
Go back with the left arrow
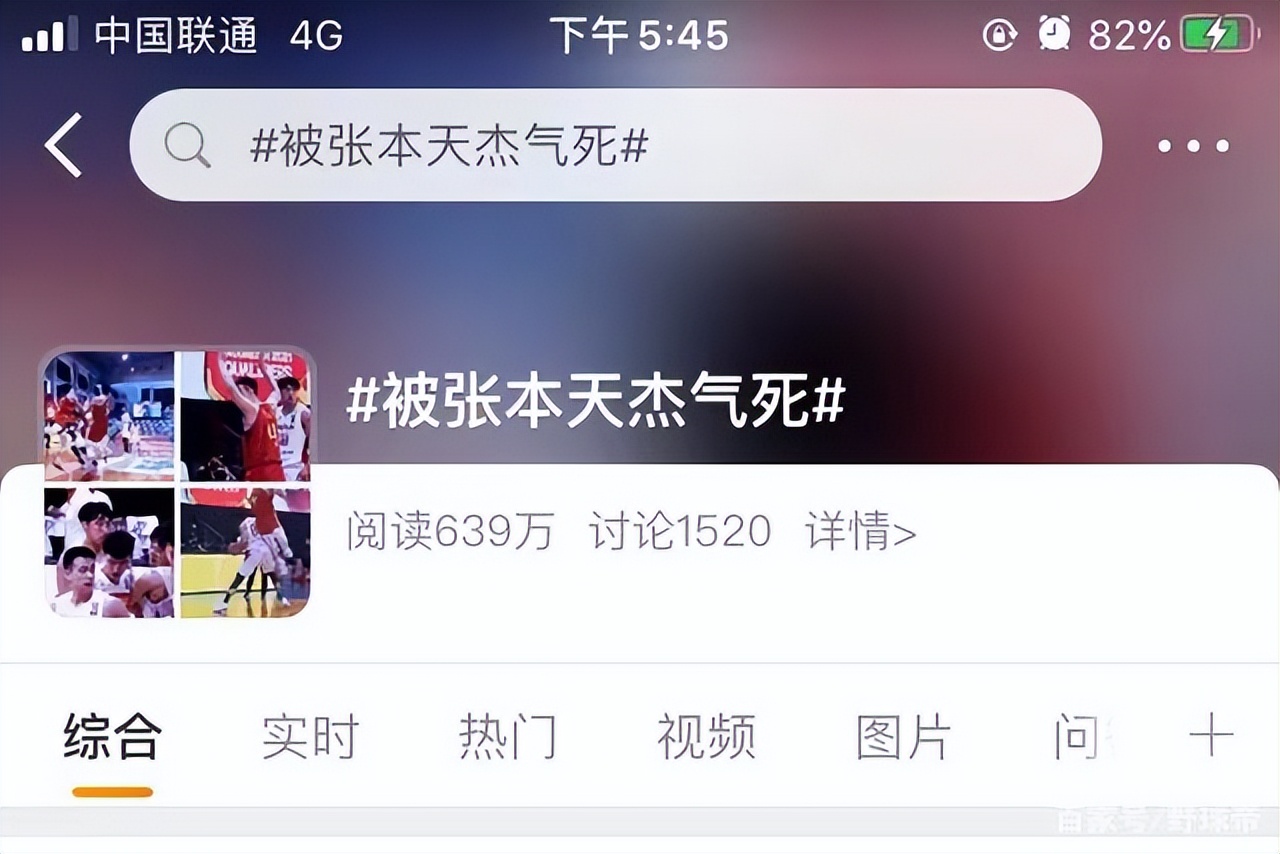(63, 146)
